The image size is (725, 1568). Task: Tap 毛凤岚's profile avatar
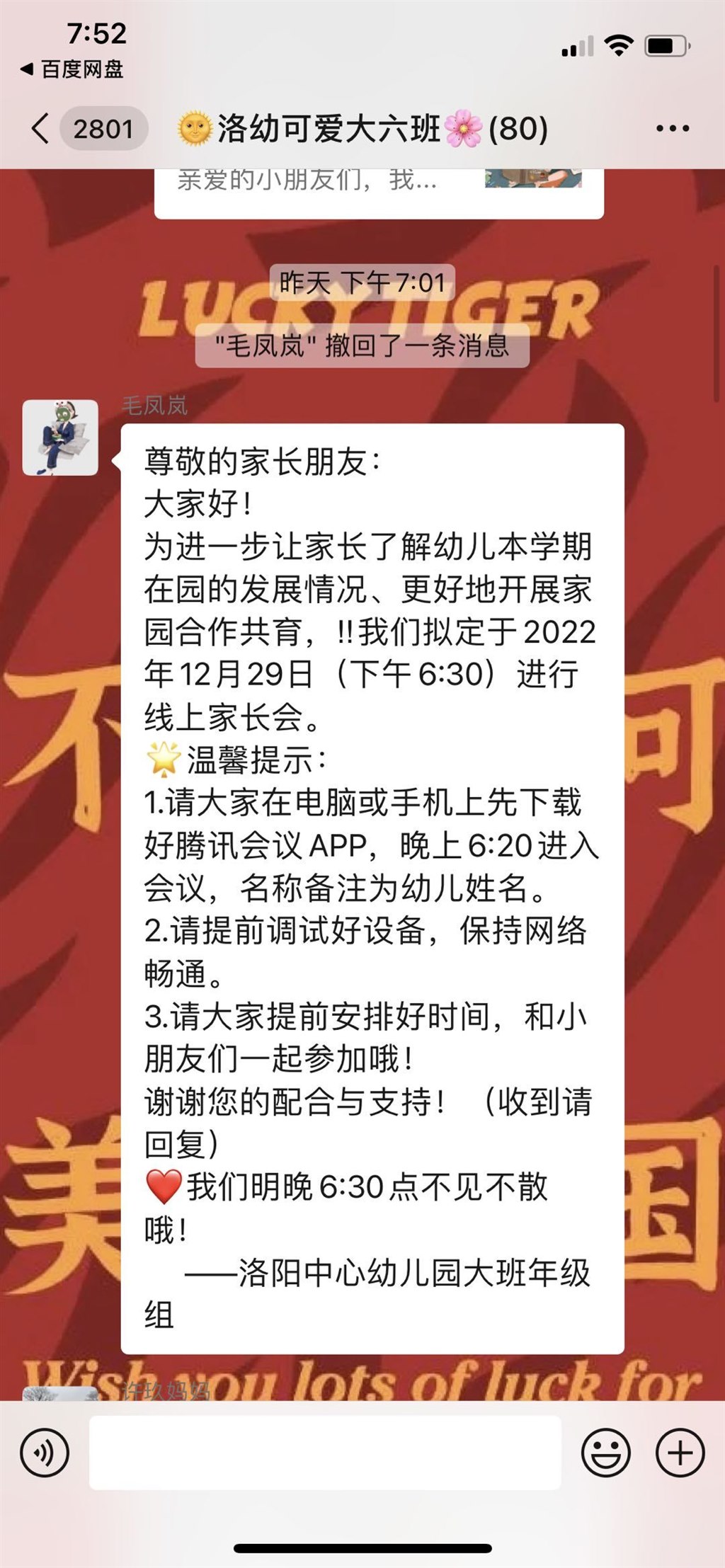(x=60, y=437)
